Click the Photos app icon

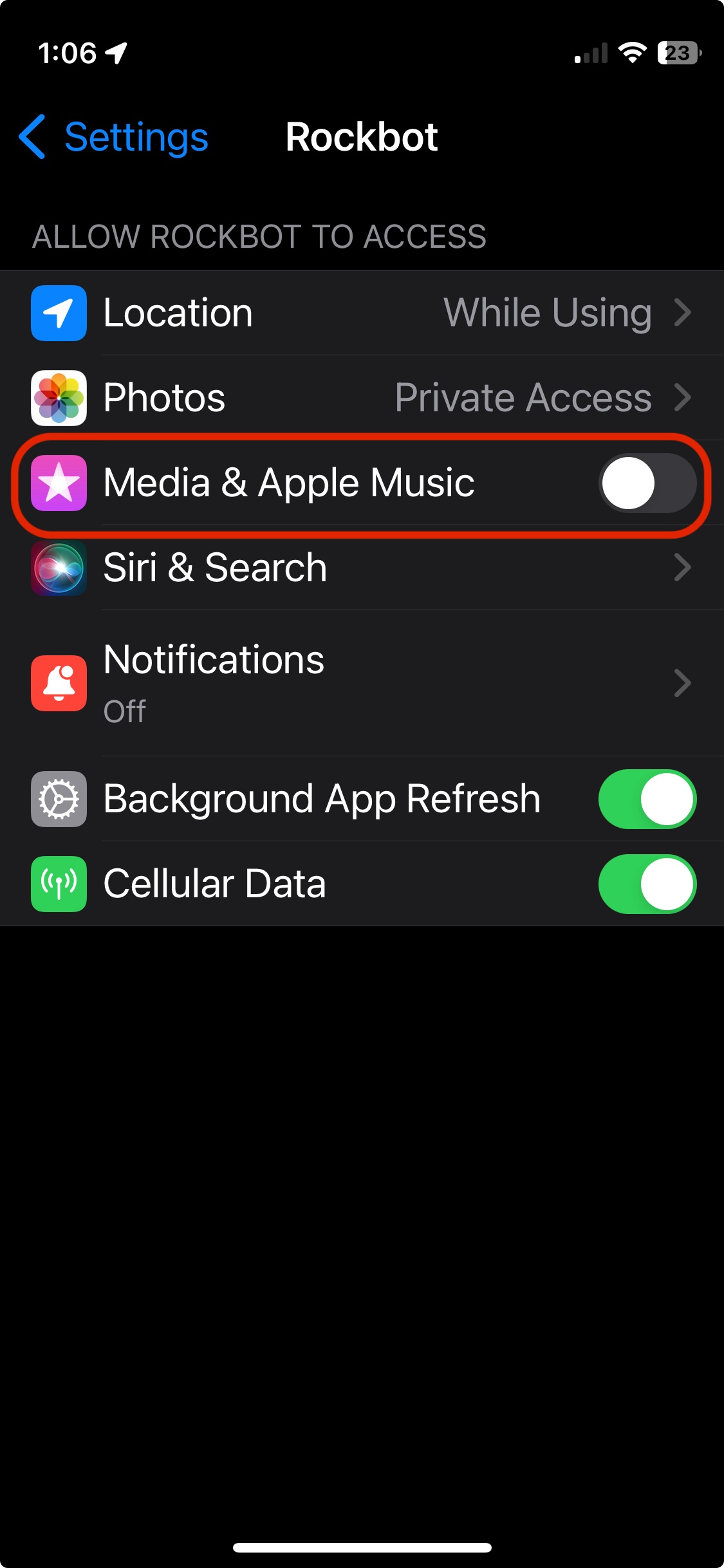[58, 397]
